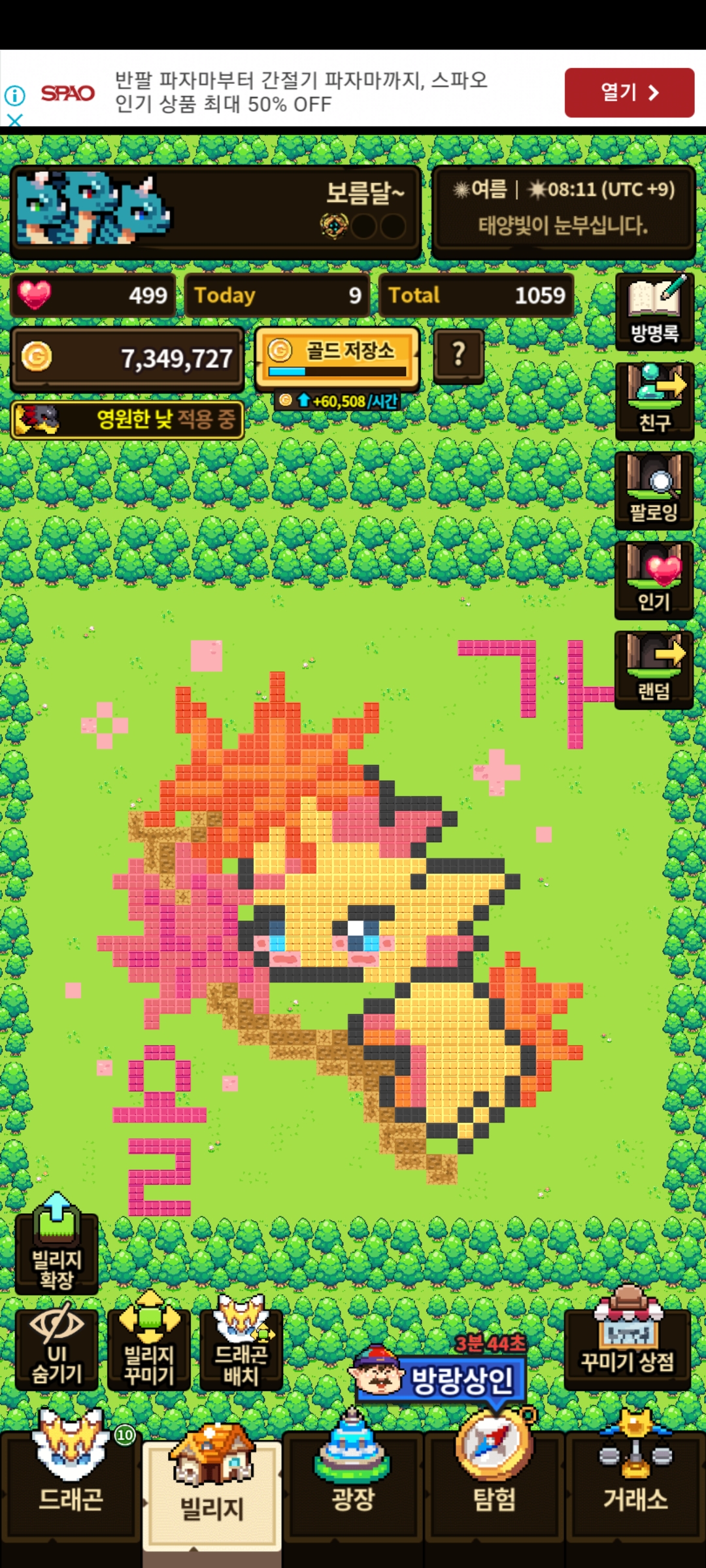Open the 인기 popular villages
The width and height of the screenshot is (706, 1568).
(x=654, y=580)
